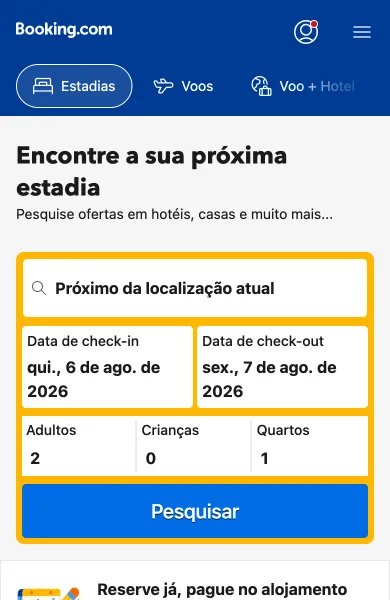This screenshot has height=600, width=390.
Task: Go to home via Booking.com logo
Action: (64, 29)
